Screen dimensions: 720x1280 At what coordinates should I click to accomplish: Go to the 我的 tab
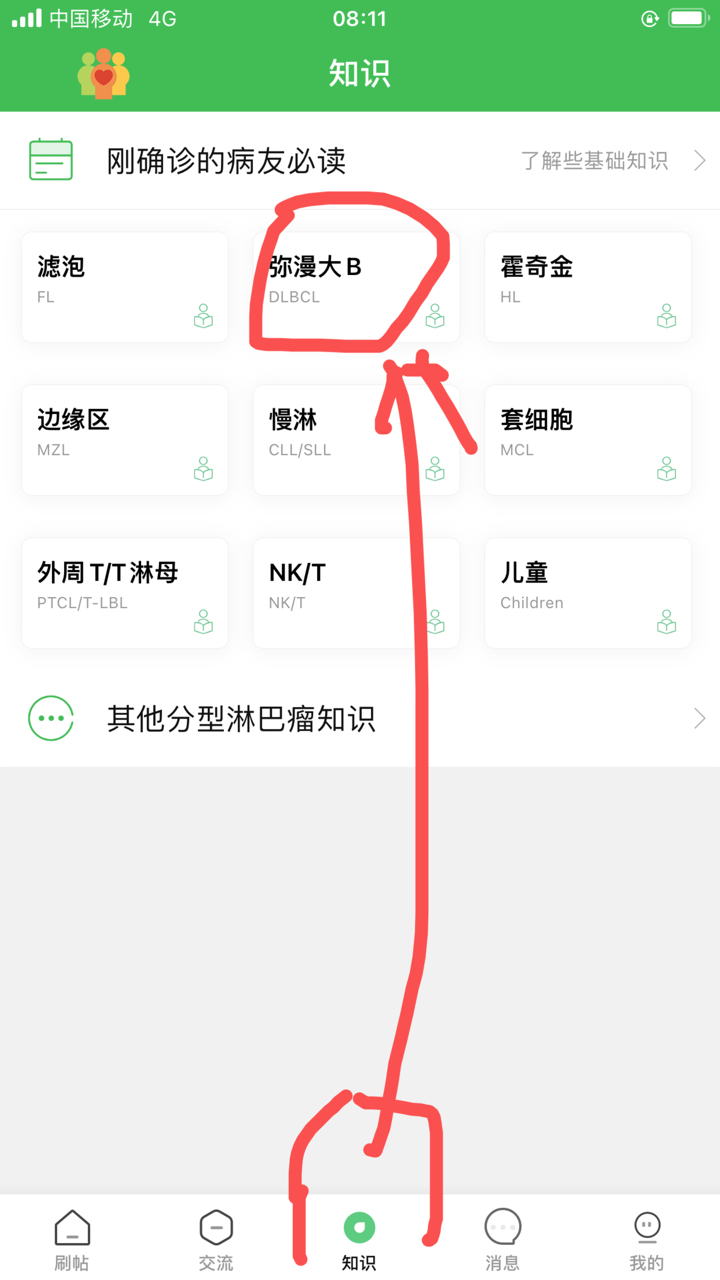point(647,1239)
